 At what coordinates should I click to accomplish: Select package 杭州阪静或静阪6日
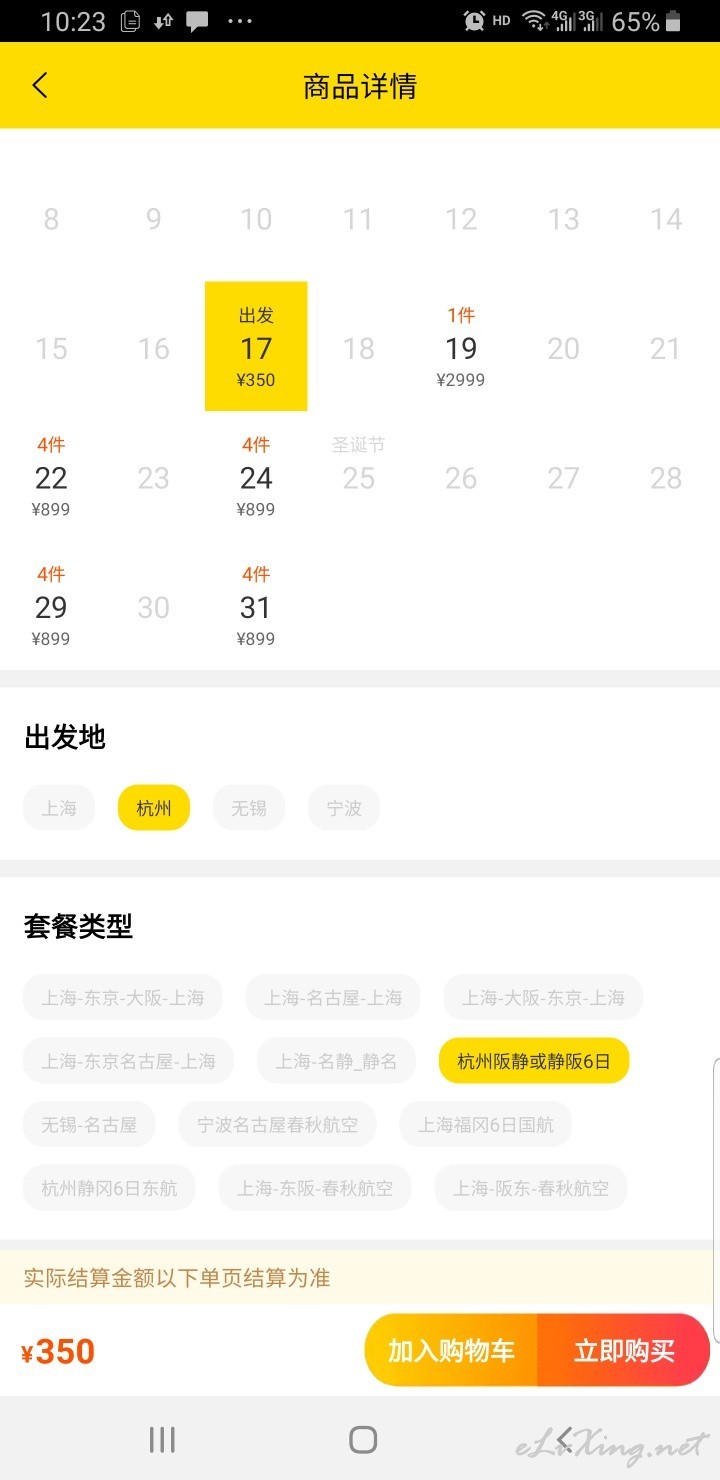(x=534, y=1061)
